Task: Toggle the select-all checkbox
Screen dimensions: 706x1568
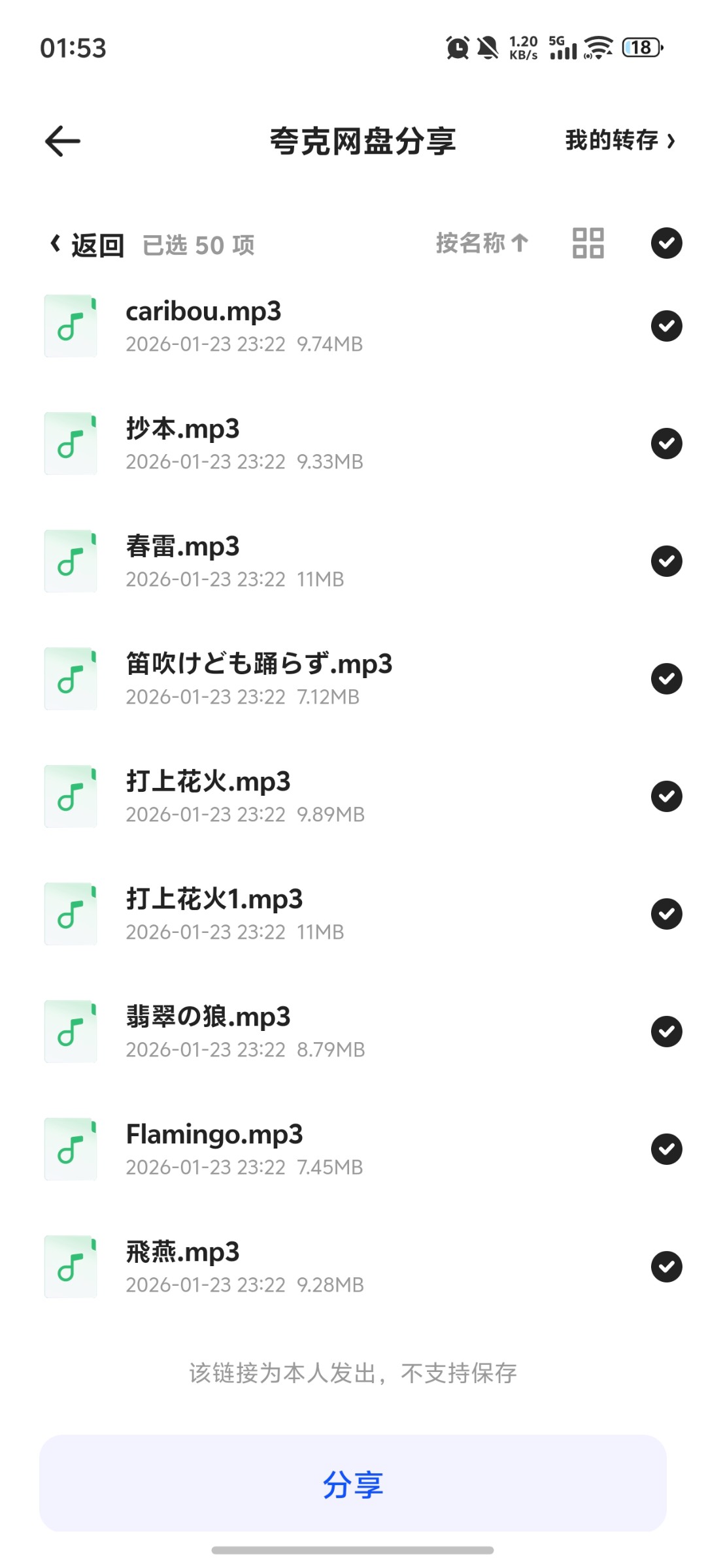Action: 666,243
